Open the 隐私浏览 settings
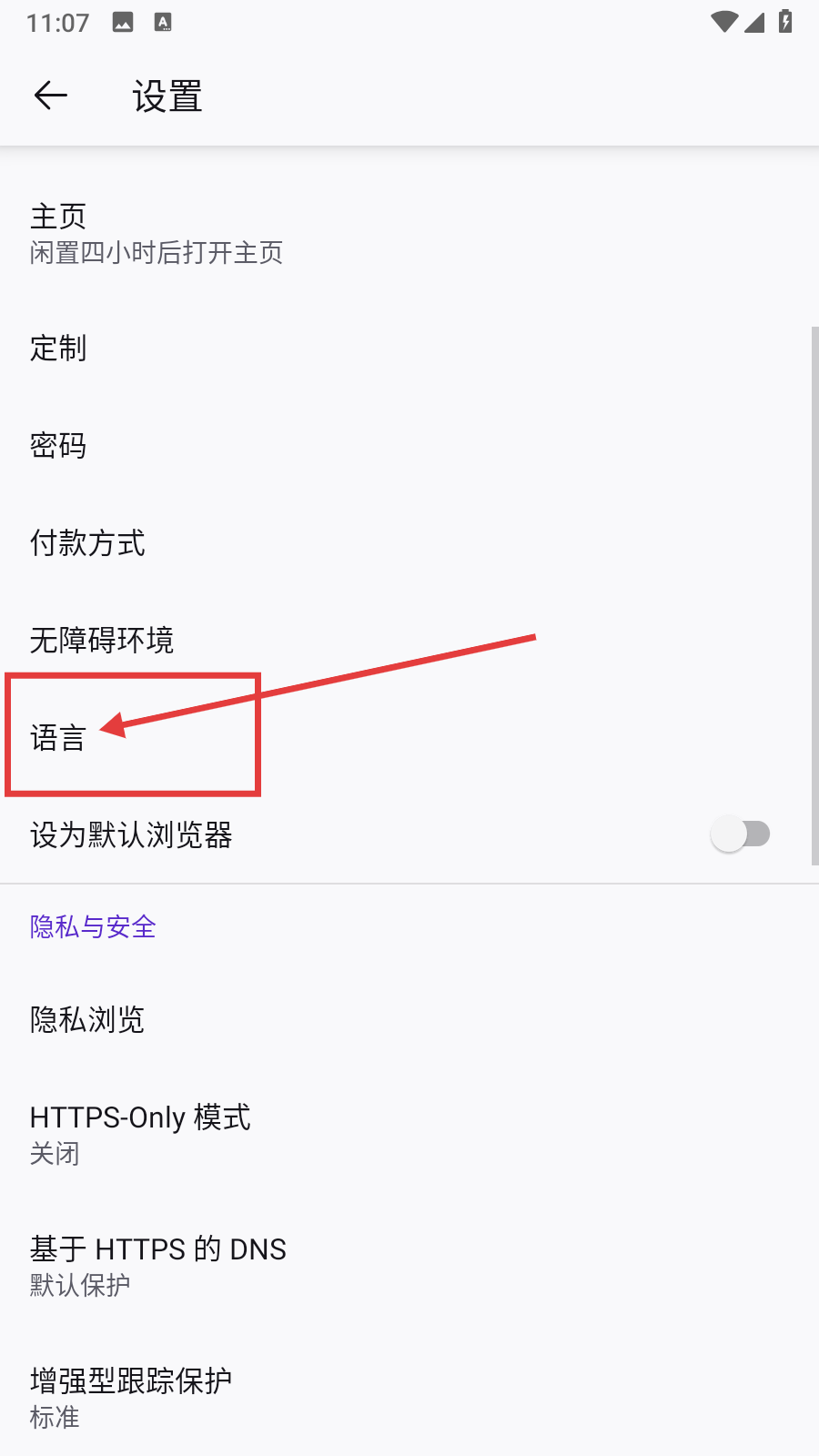Screen dimensions: 819x1456 (87, 1020)
